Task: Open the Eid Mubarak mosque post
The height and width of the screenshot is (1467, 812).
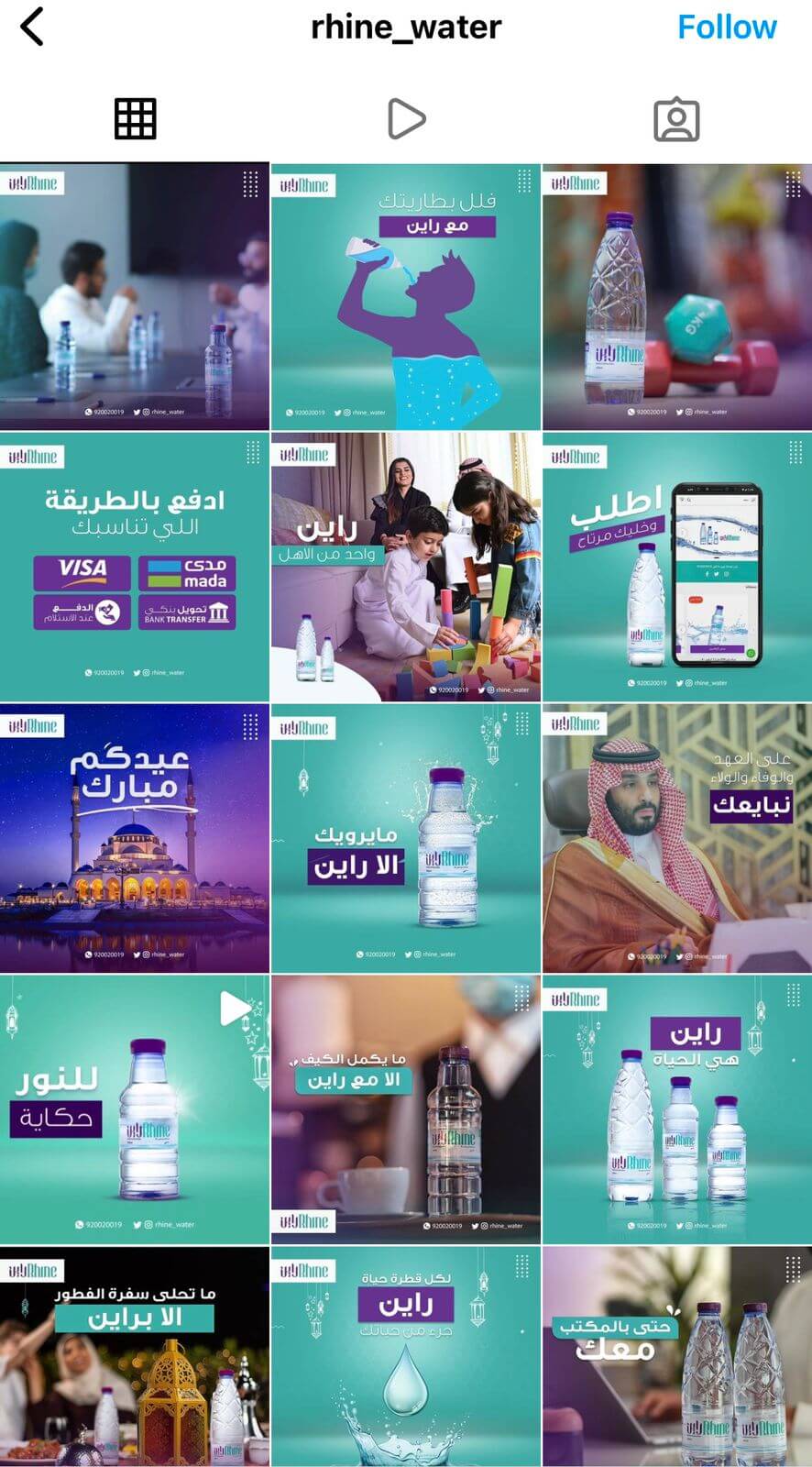Action: pyautogui.click(x=135, y=838)
